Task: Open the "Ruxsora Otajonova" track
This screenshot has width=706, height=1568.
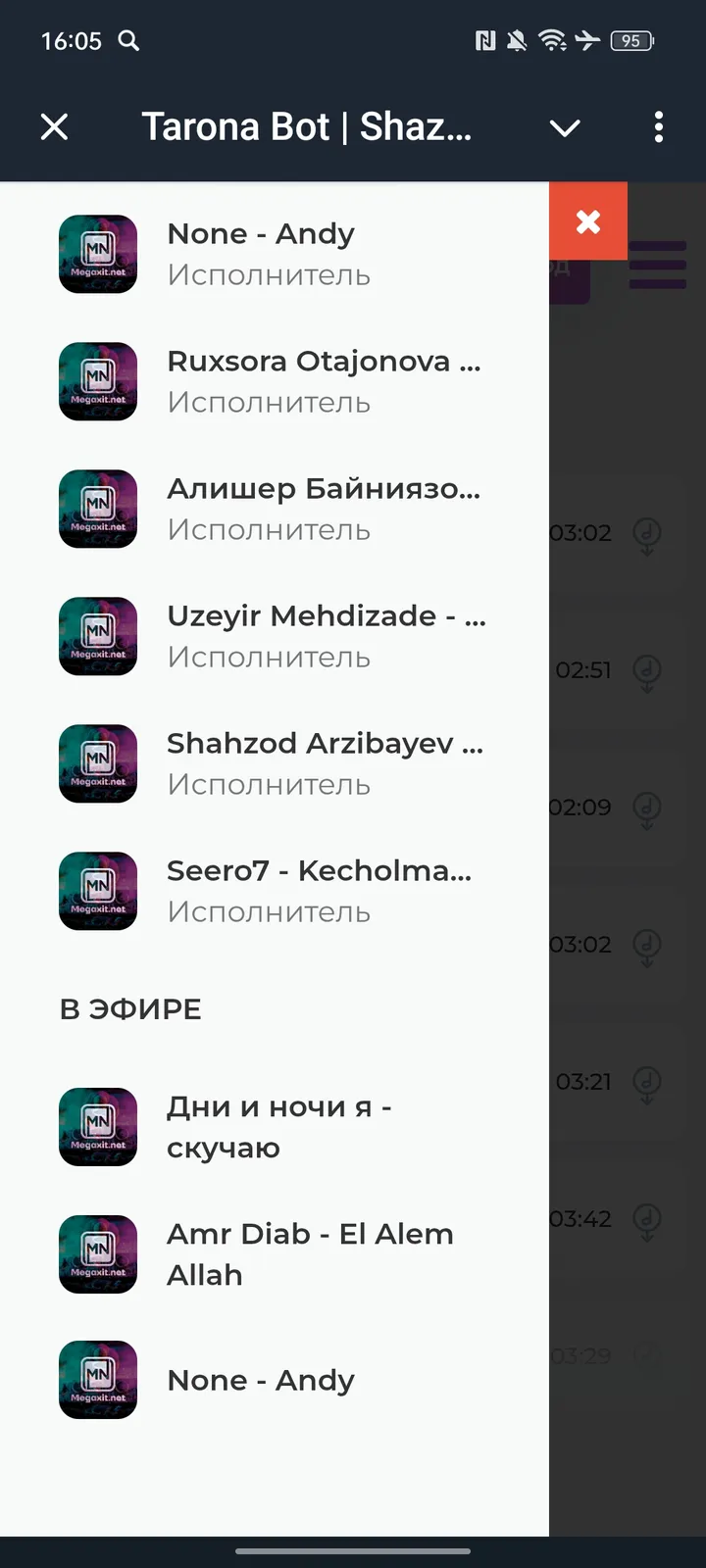Action: (x=294, y=381)
